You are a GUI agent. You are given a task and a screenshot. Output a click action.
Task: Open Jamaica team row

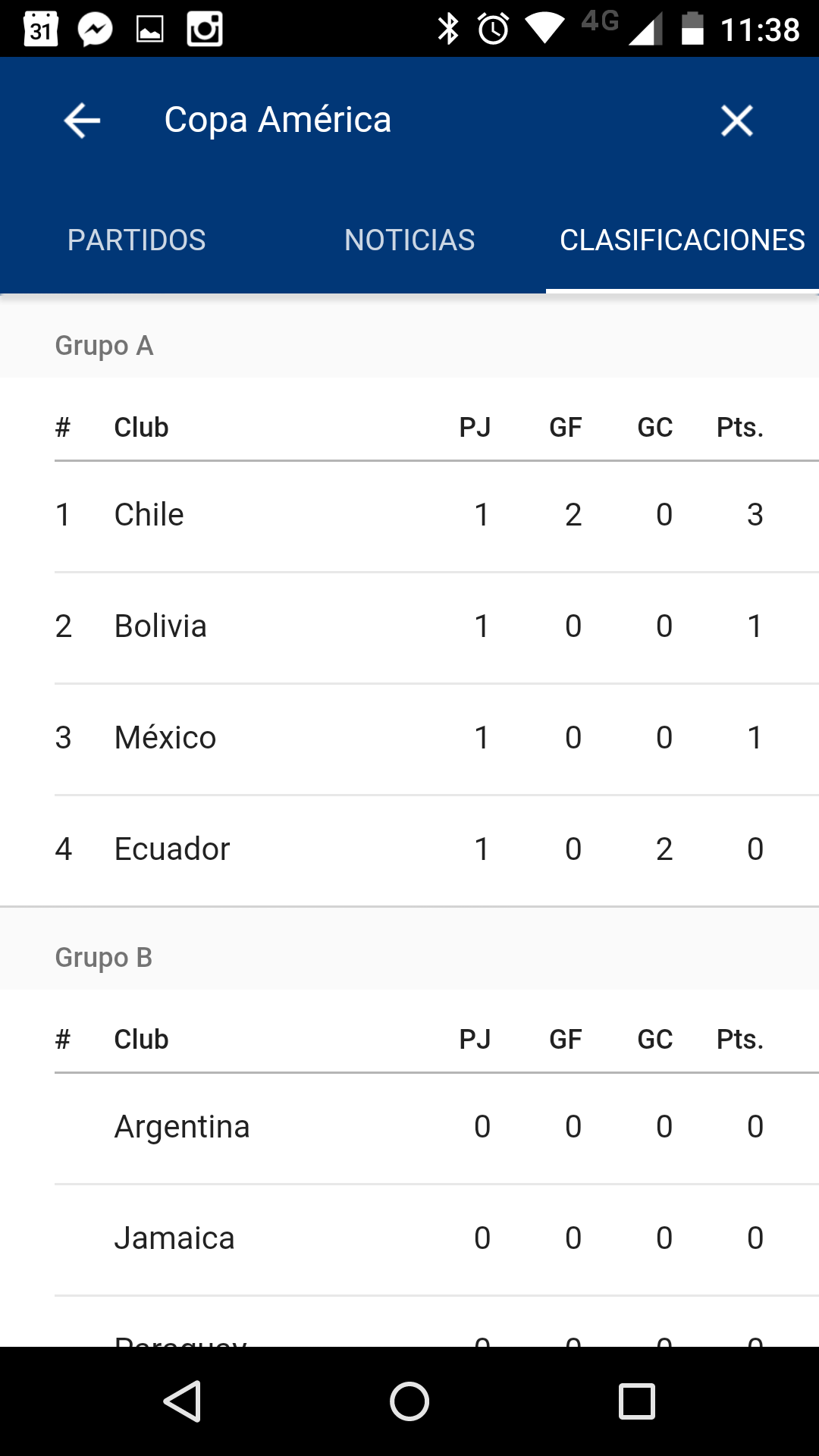tap(409, 1239)
